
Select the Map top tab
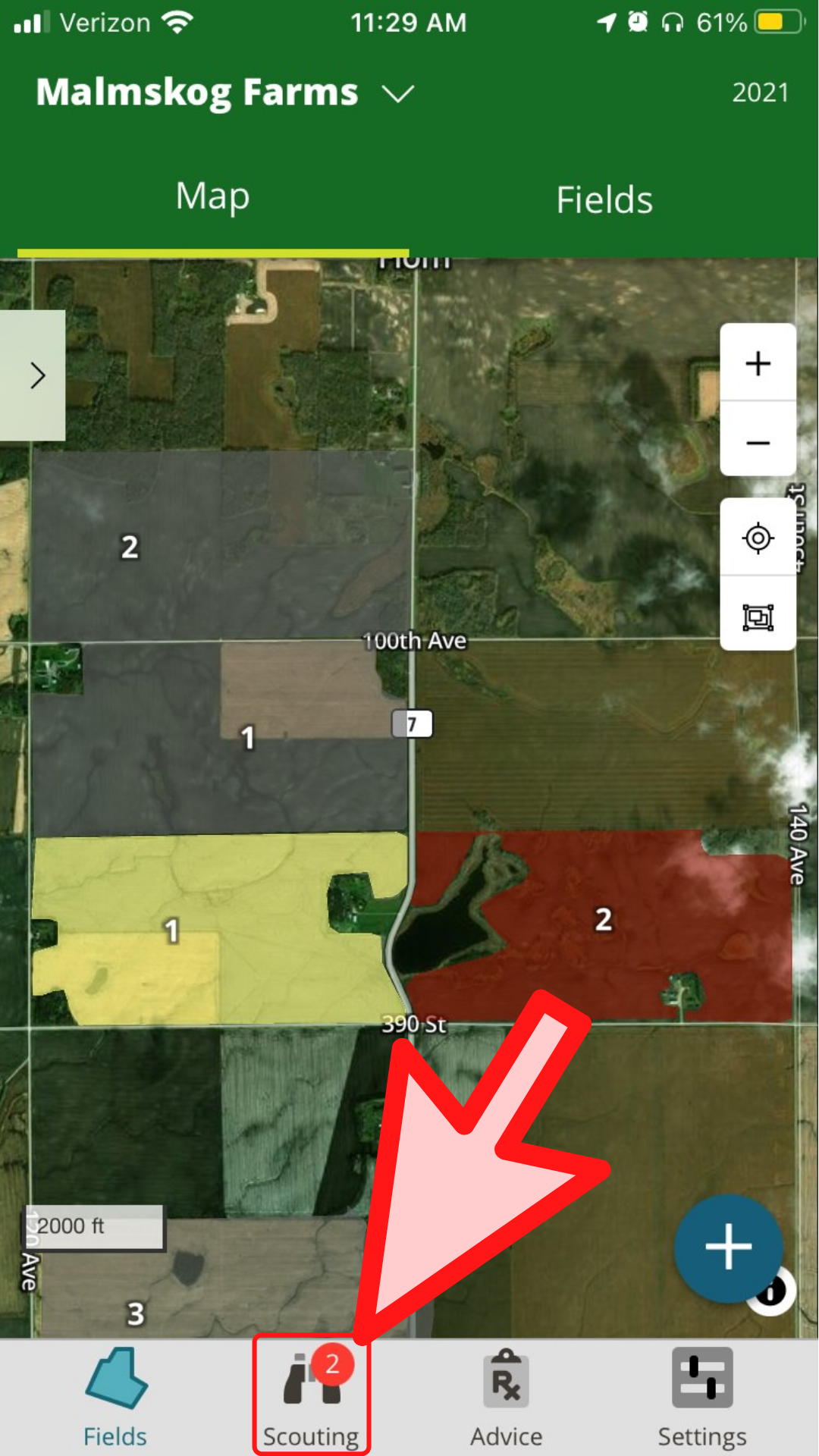click(x=212, y=197)
